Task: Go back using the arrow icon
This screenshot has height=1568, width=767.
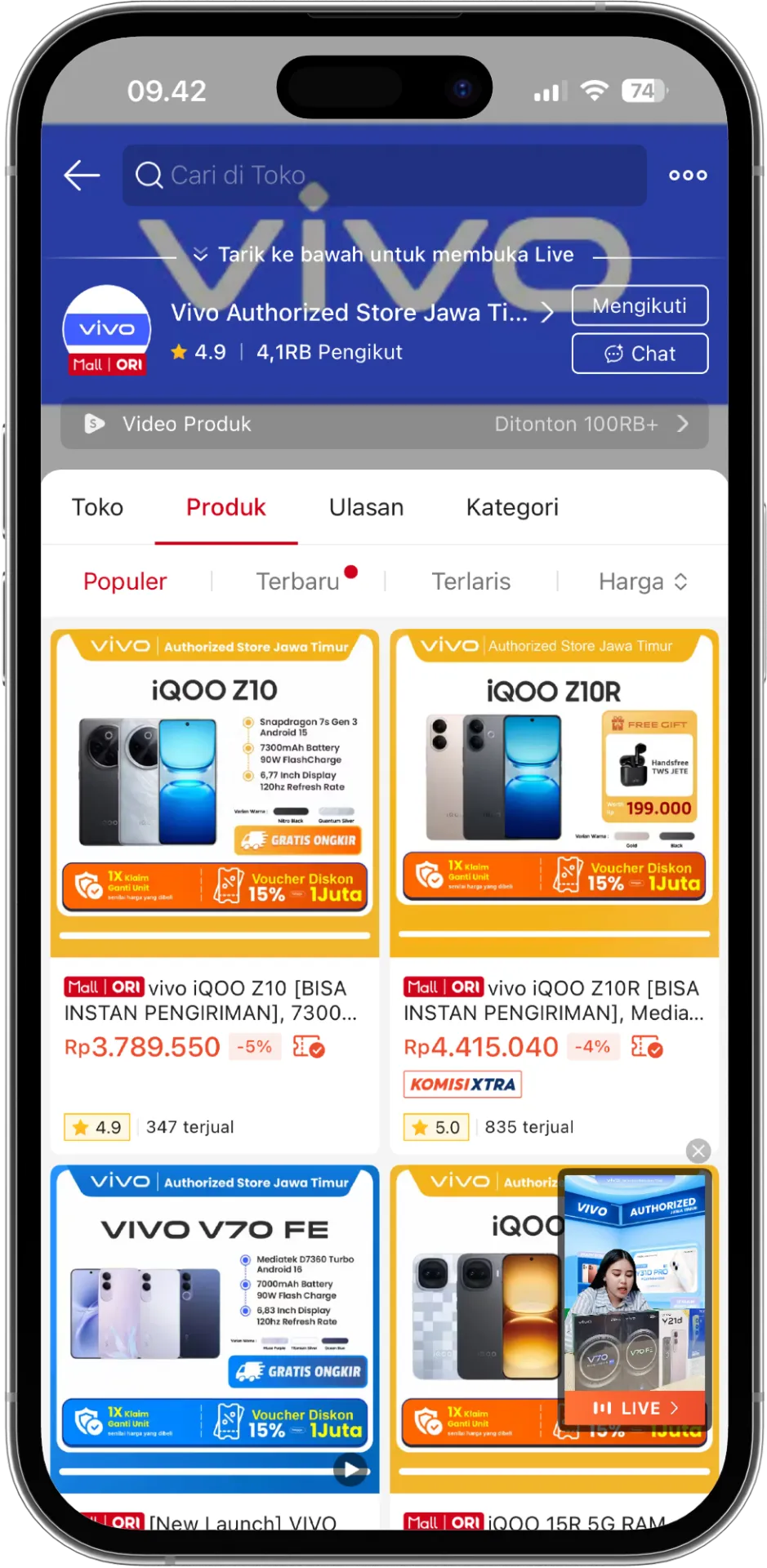Action: tap(82, 175)
